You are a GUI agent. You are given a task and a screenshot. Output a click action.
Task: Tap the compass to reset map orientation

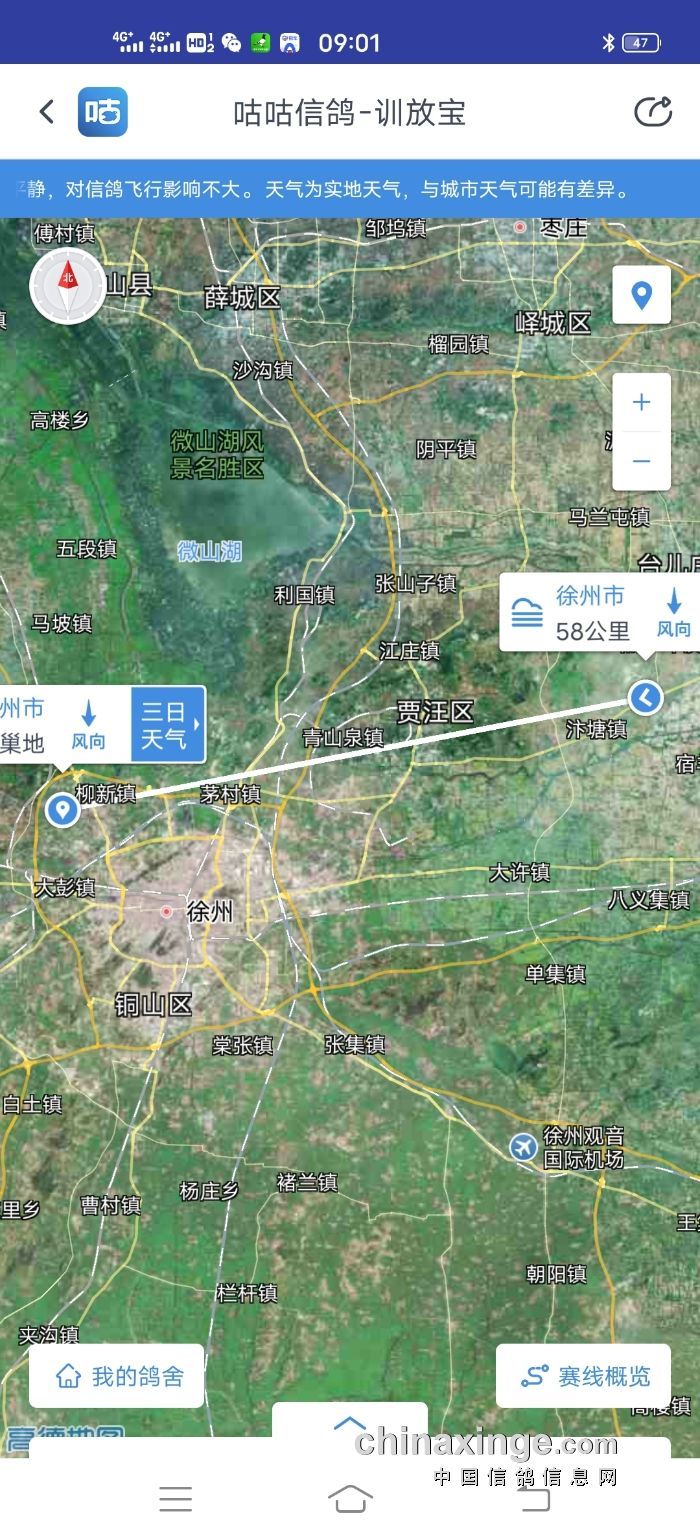coord(68,286)
